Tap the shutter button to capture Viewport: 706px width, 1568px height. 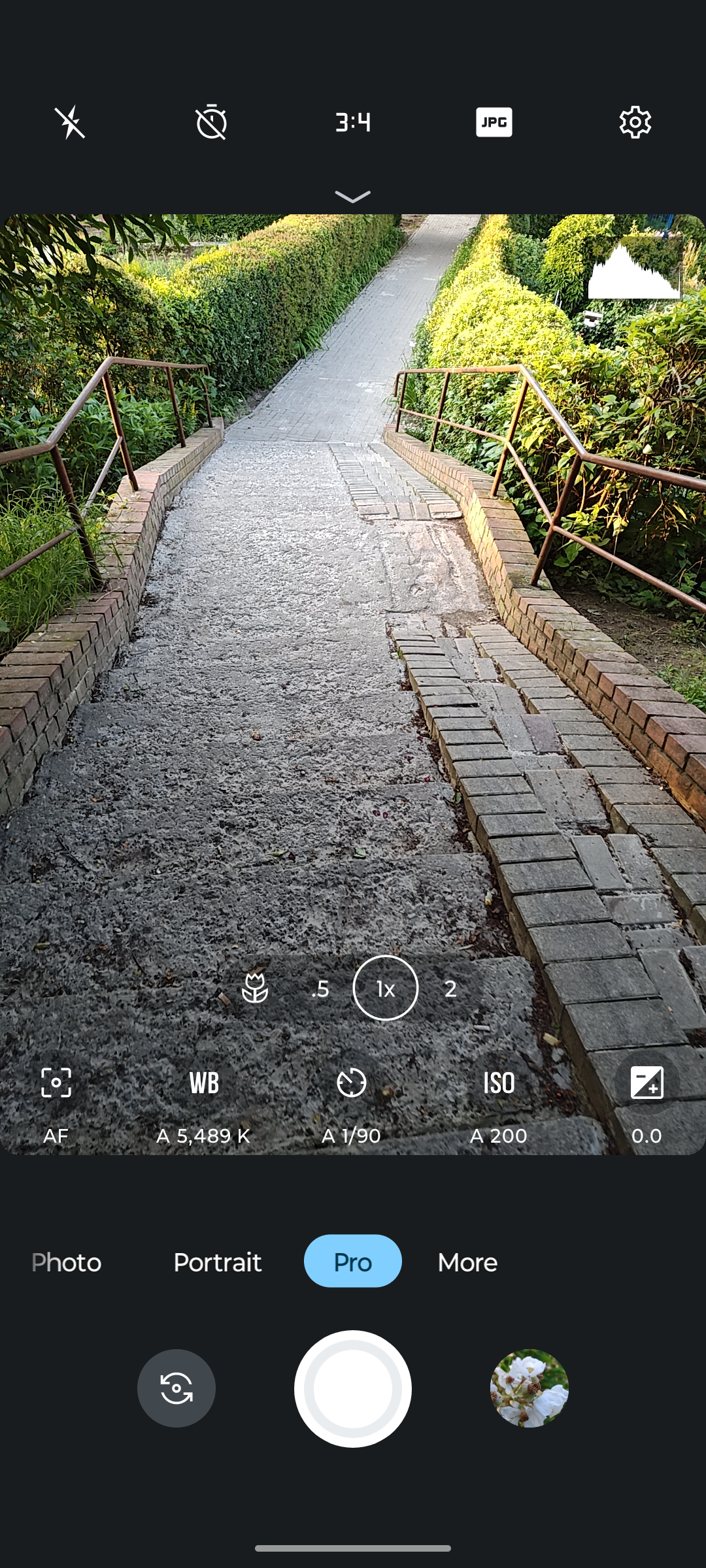tap(353, 1388)
